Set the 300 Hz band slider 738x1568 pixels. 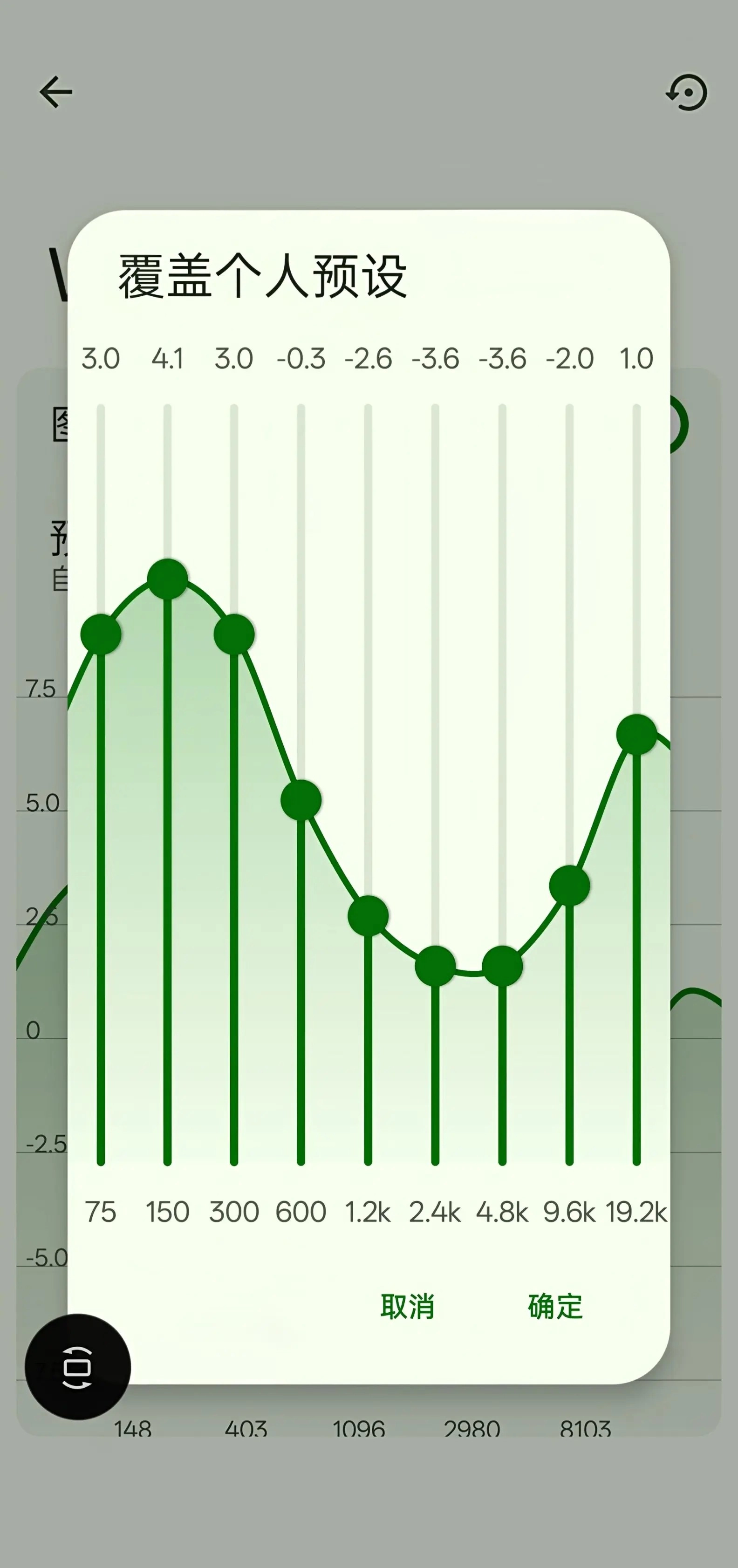pyautogui.click(x=234, y=634)
